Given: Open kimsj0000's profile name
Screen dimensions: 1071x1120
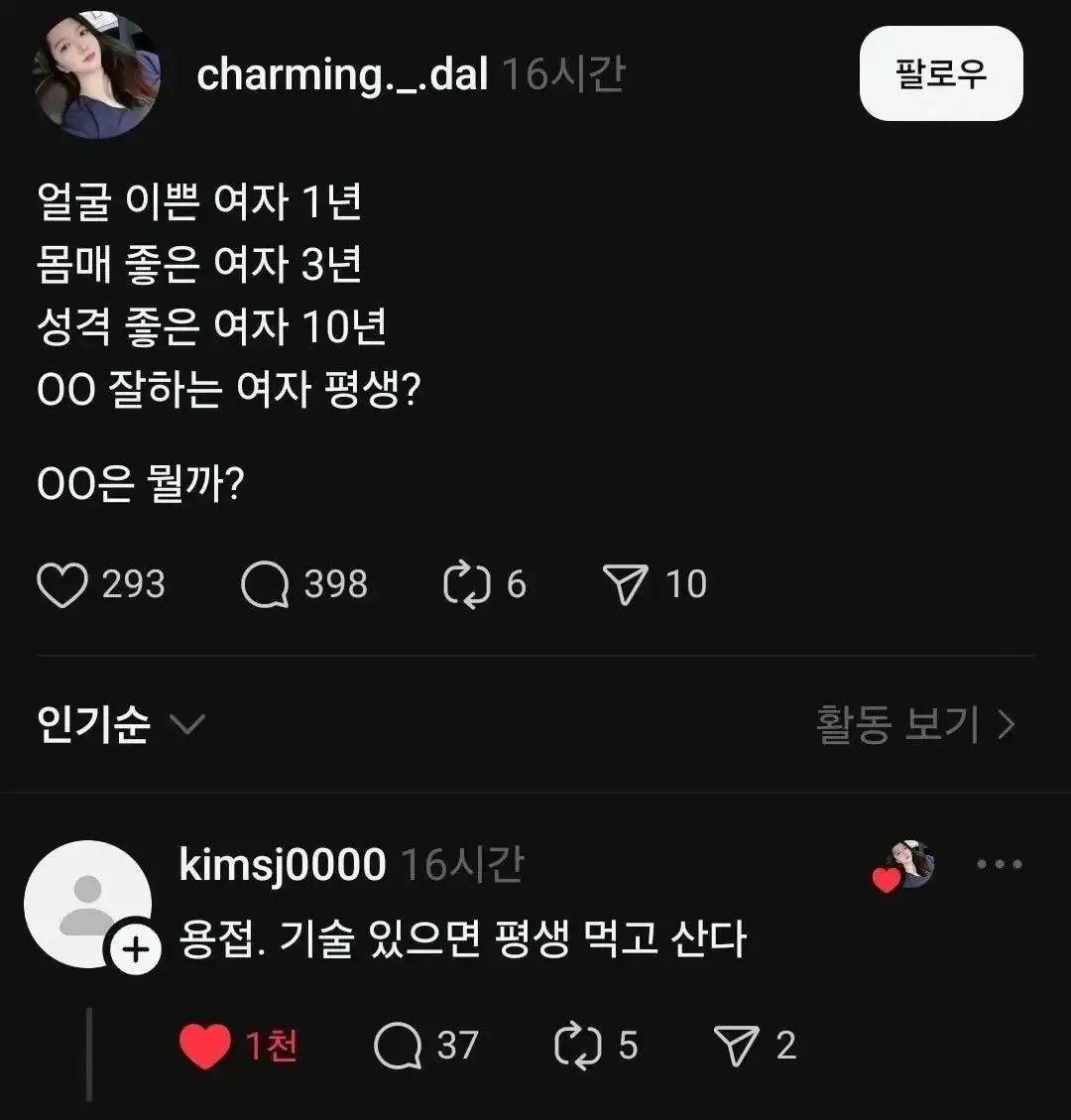Looking at the screenshot, I should (281, 863).
